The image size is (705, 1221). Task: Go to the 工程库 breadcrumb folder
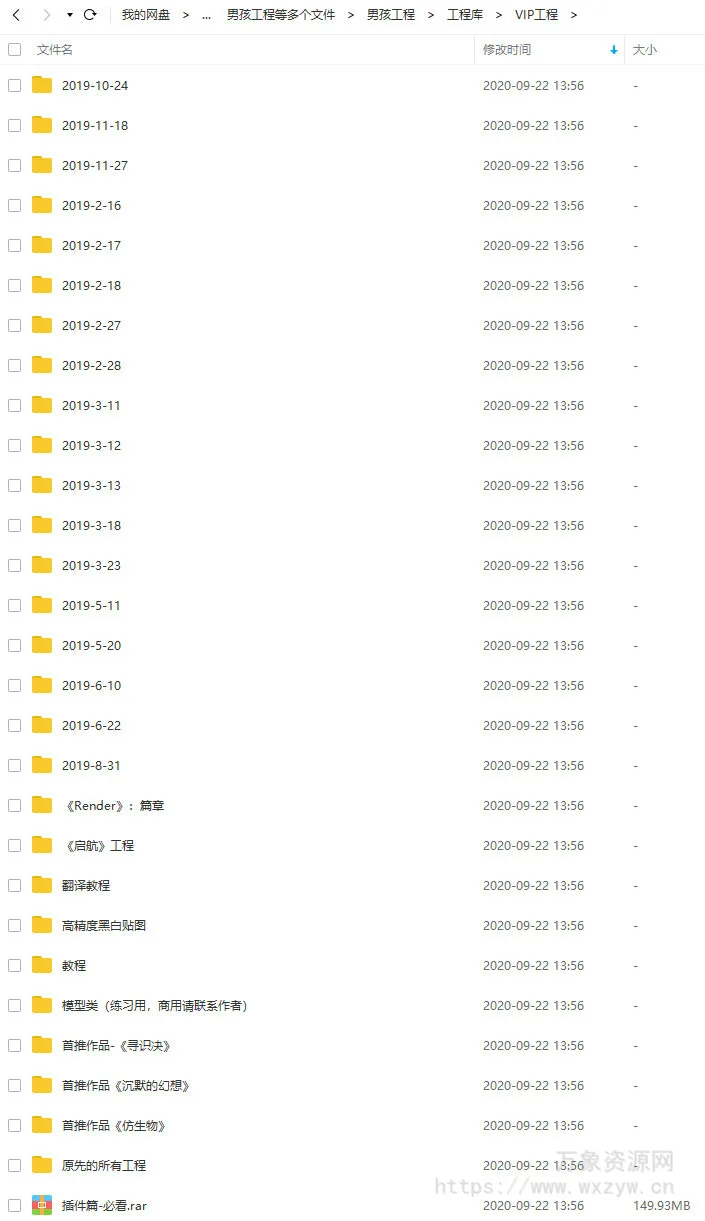click(465, 15)
